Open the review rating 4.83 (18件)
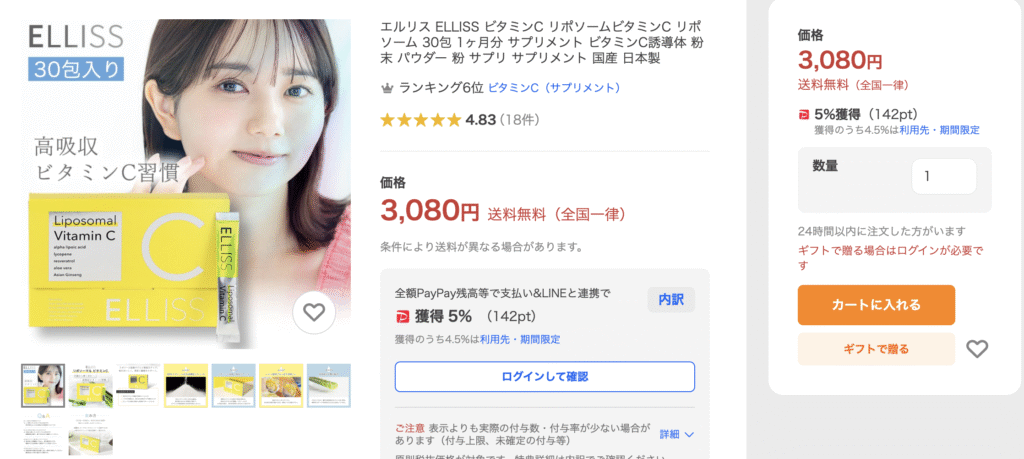1024x459 pixels. tap(452, 120)
